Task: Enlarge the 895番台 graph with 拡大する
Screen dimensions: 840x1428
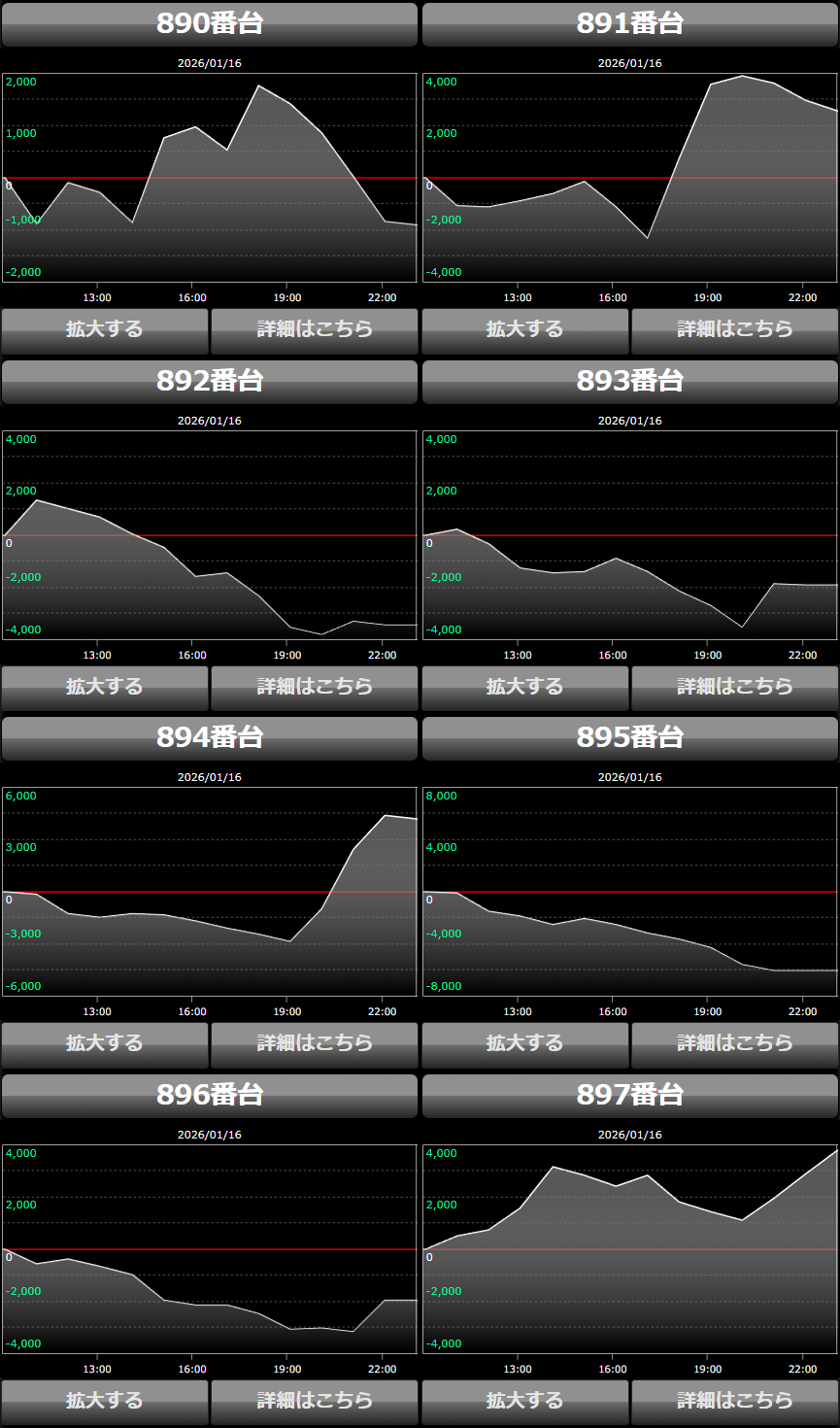Action: [x=525, y=1044]
